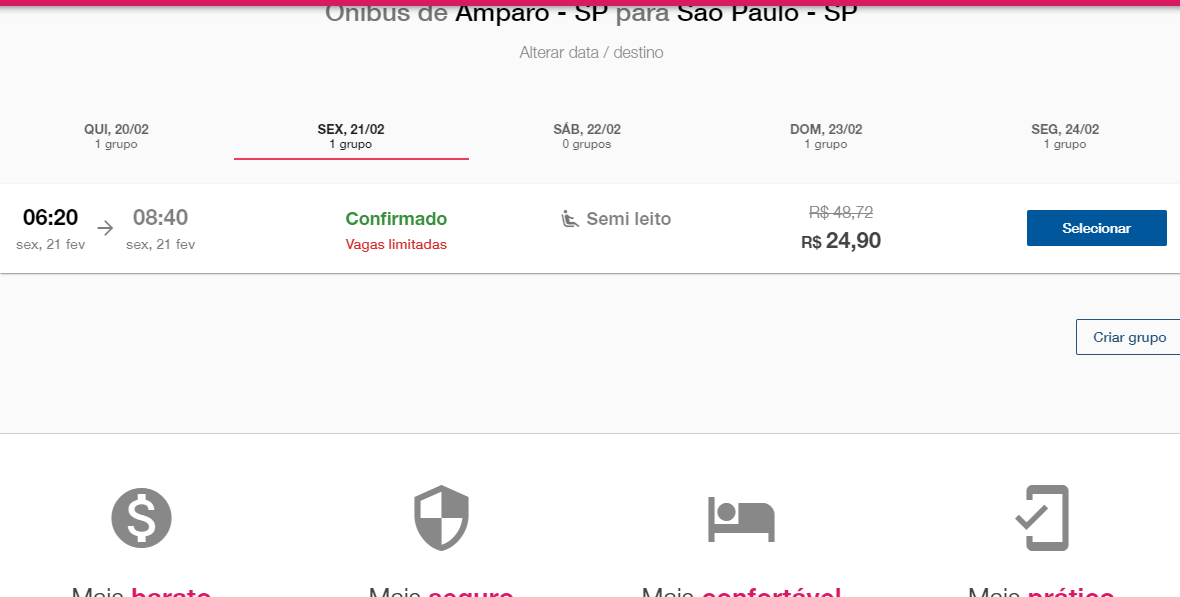Show trips for DOM, 23/02
This screenshot has width=1180, height=597.
(x=826, y=137)
